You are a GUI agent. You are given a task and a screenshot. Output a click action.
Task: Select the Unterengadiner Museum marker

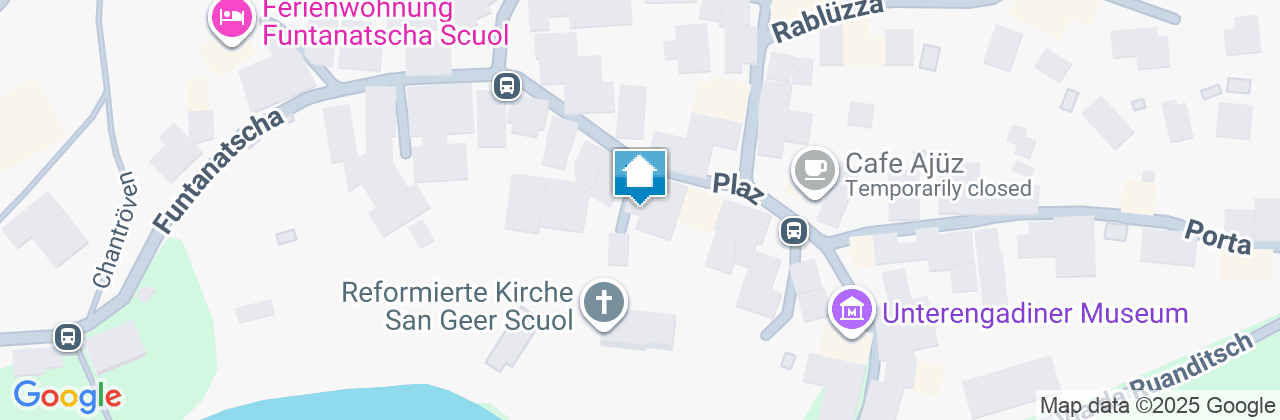tap(851, 310)
